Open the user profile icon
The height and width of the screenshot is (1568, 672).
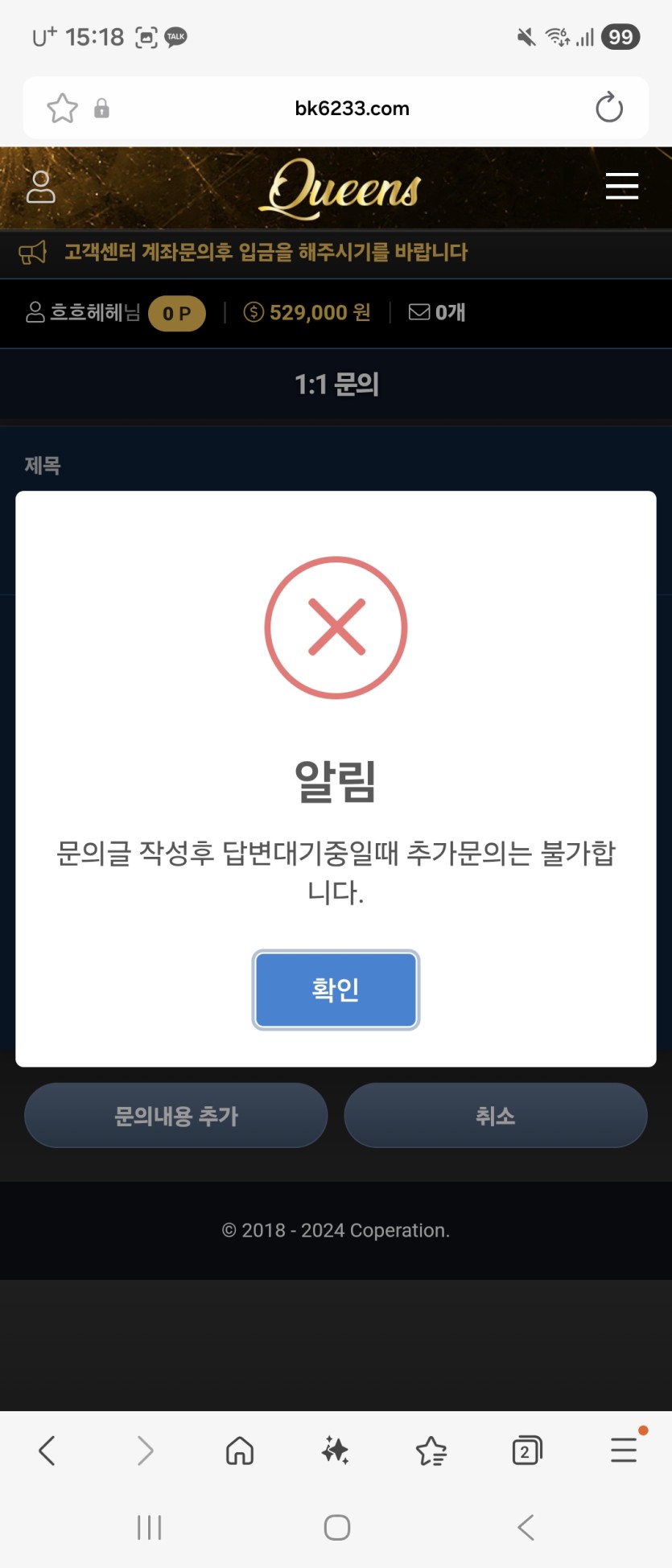pos(41,187)
